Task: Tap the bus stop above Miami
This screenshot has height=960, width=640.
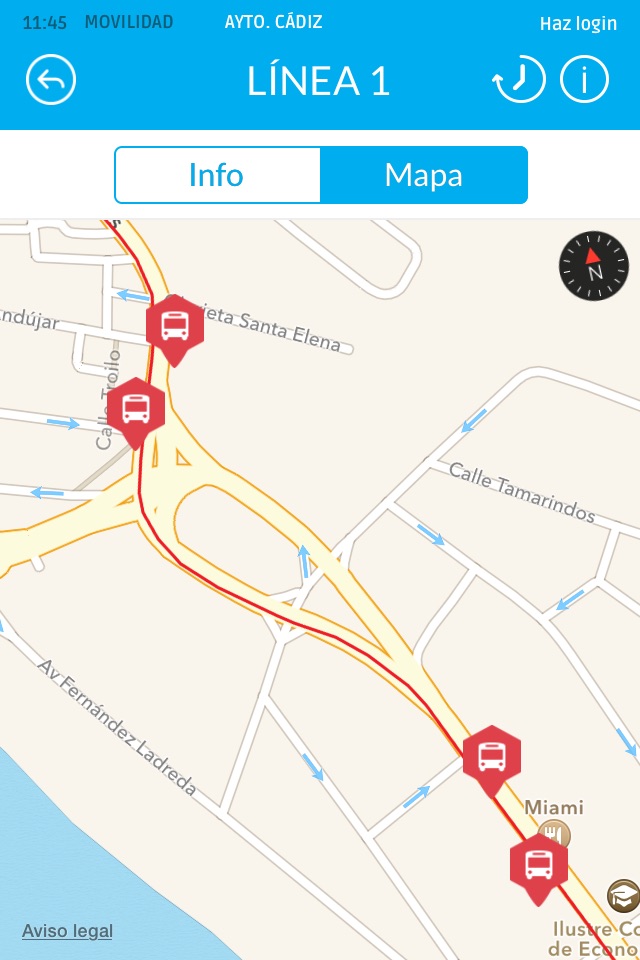Action: tap(491, 756)
